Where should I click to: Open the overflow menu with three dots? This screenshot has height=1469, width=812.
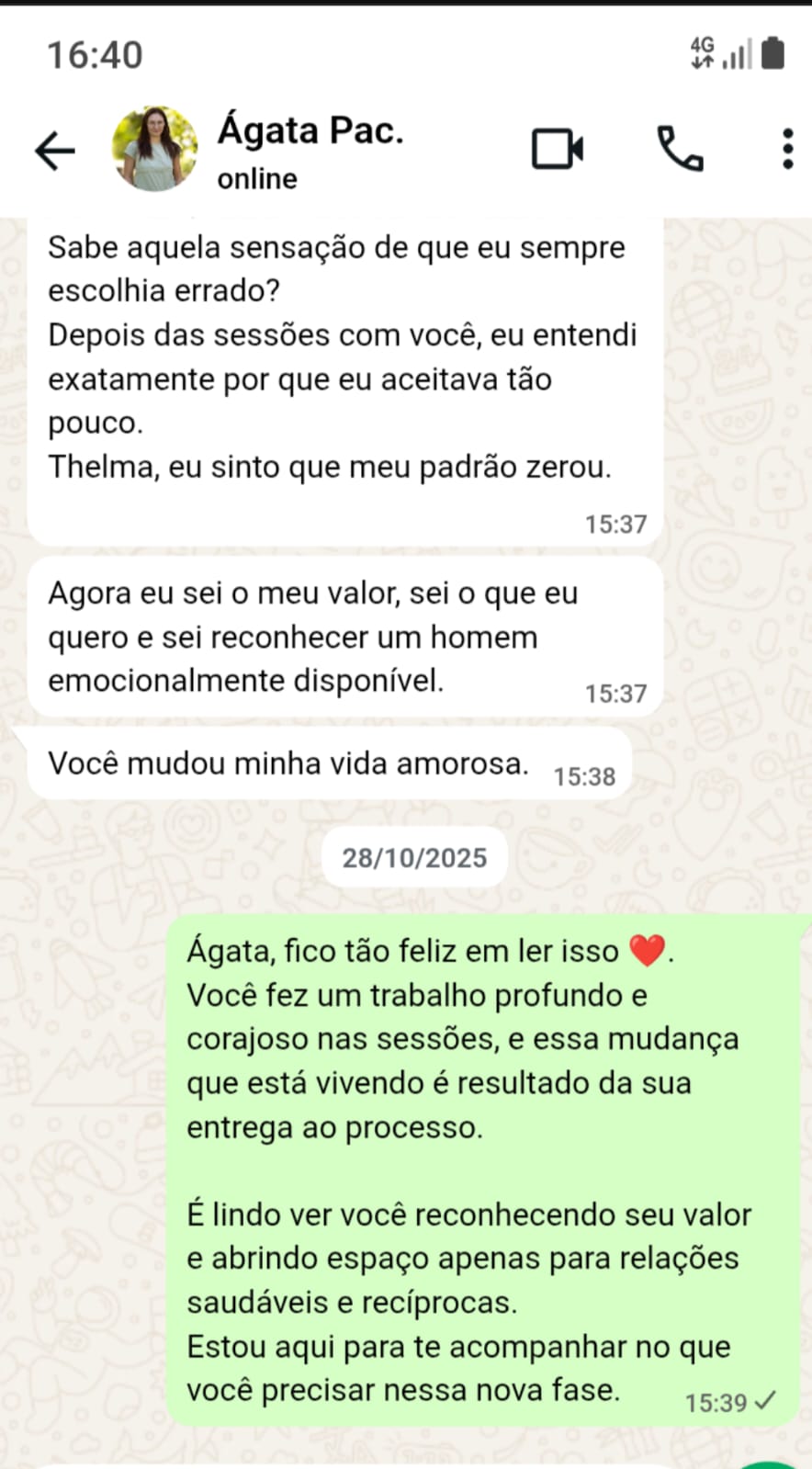(787, 149)
